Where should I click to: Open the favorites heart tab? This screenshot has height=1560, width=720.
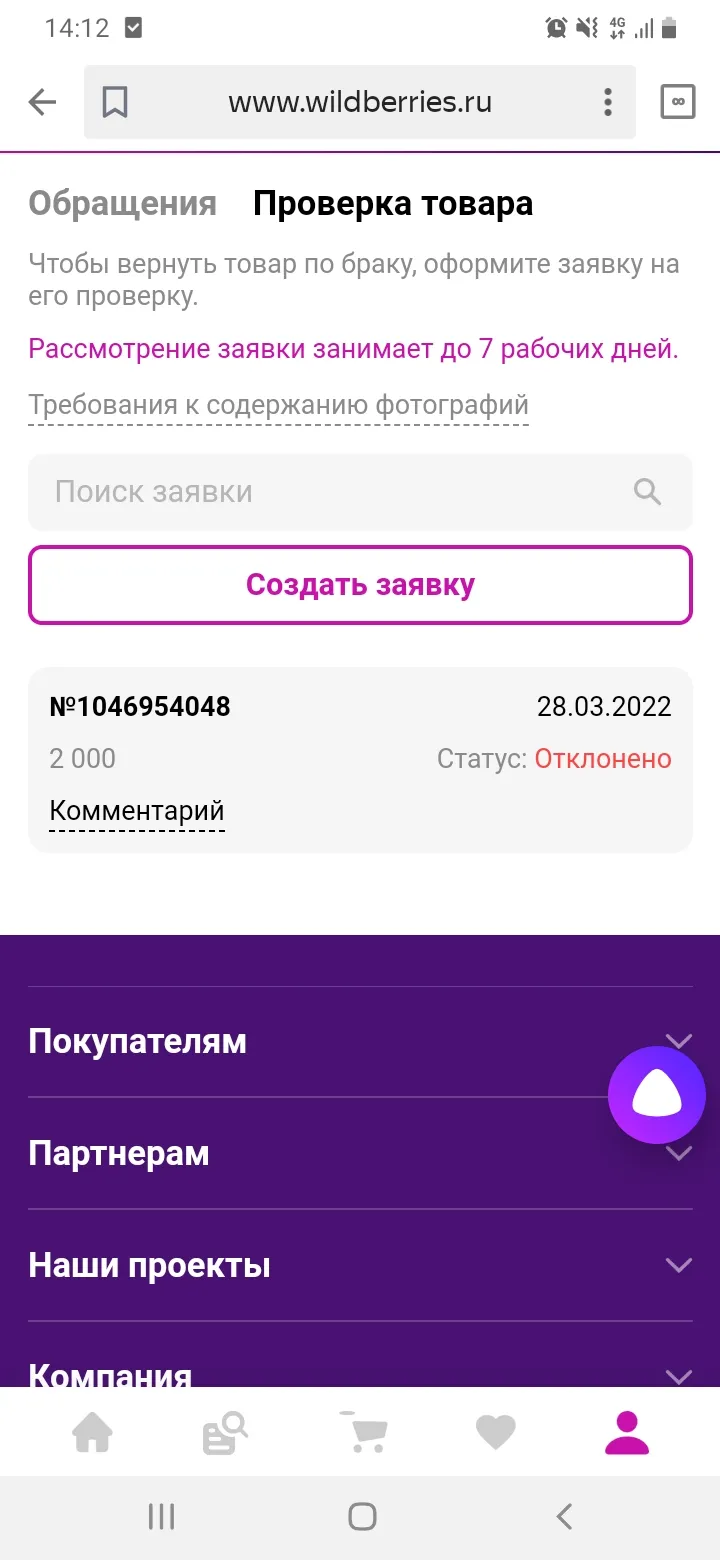495,1434
